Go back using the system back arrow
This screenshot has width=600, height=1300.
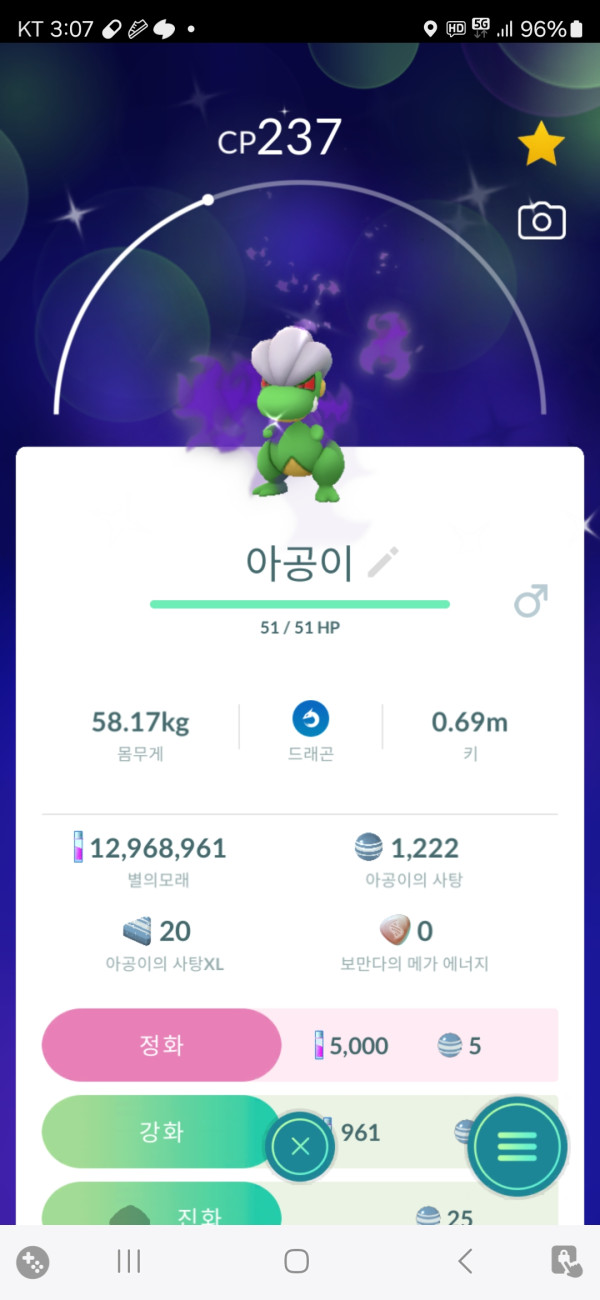tap(465, 1261)
